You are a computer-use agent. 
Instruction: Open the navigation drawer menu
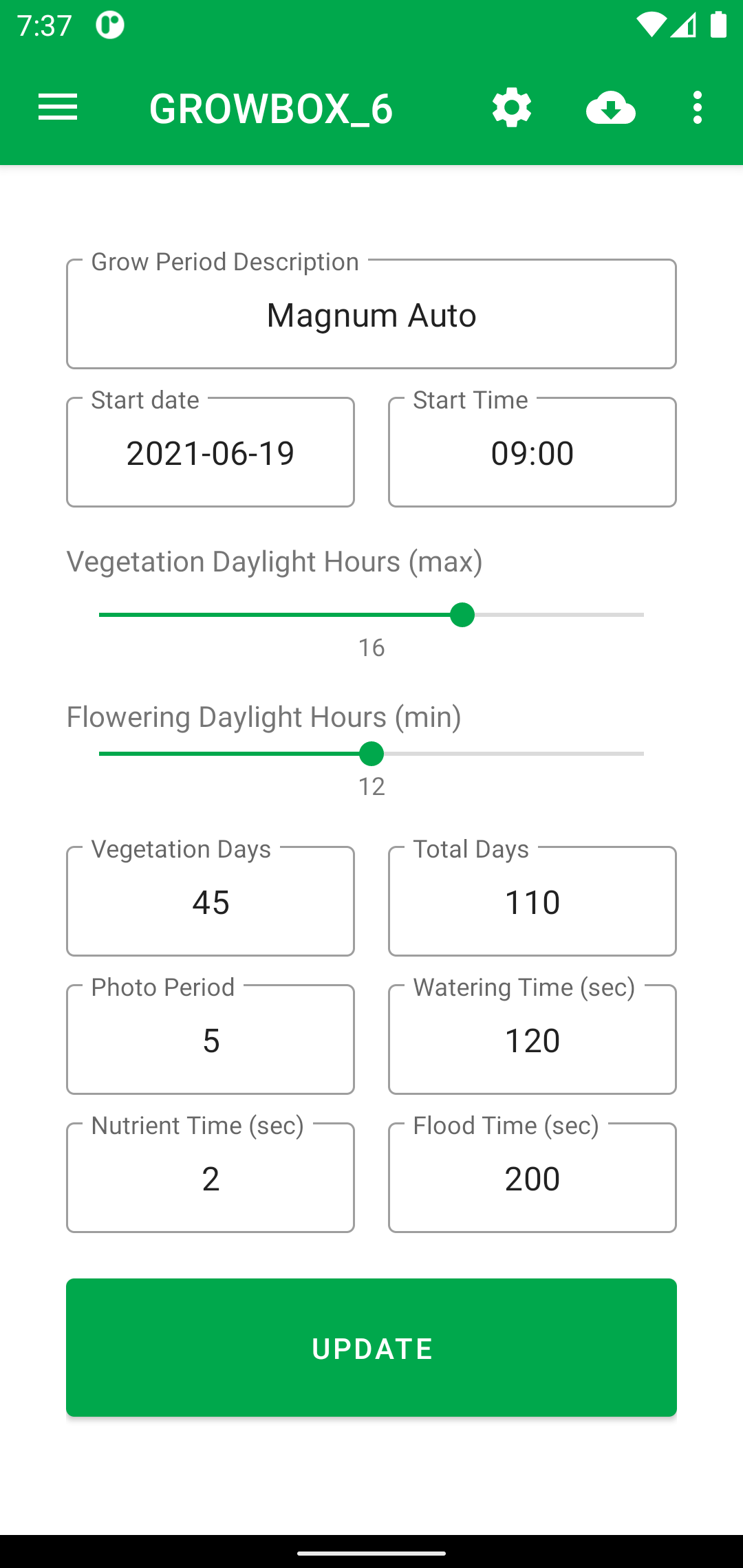[58, 108]
